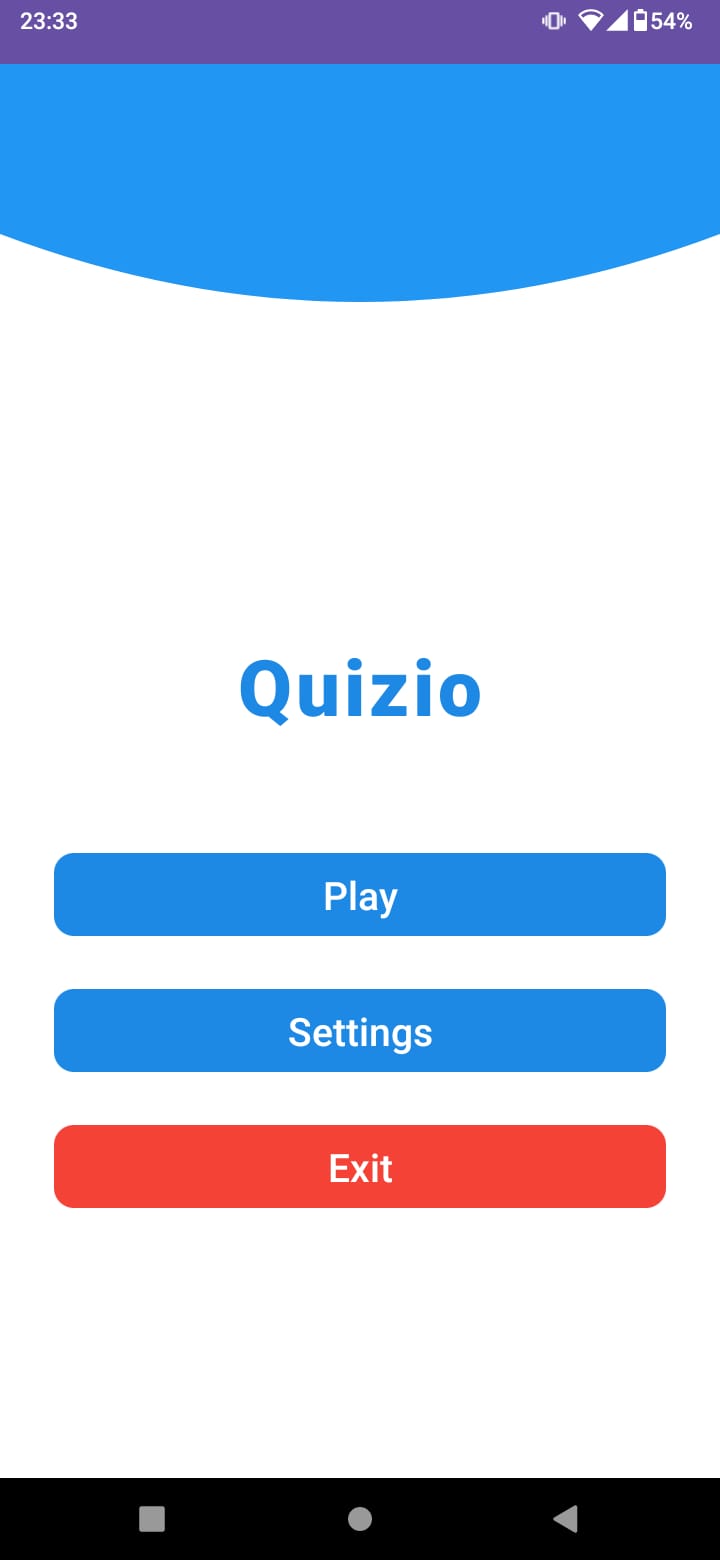The height and width of the screenshot is (1560, 720).
Task: Tap the square Recents navigation icon
Action: point(151,1519)
